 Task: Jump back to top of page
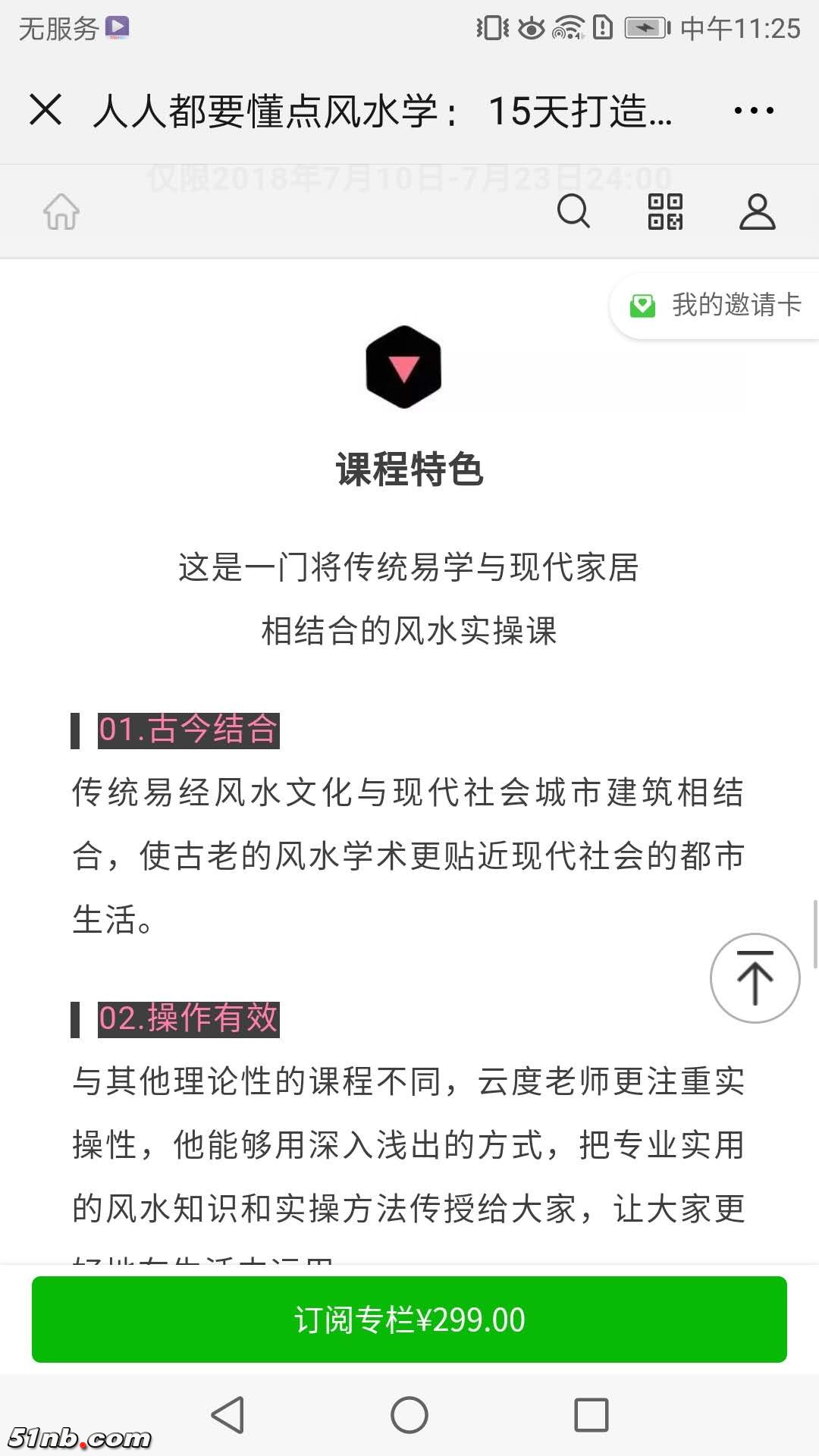click(755, 978)
